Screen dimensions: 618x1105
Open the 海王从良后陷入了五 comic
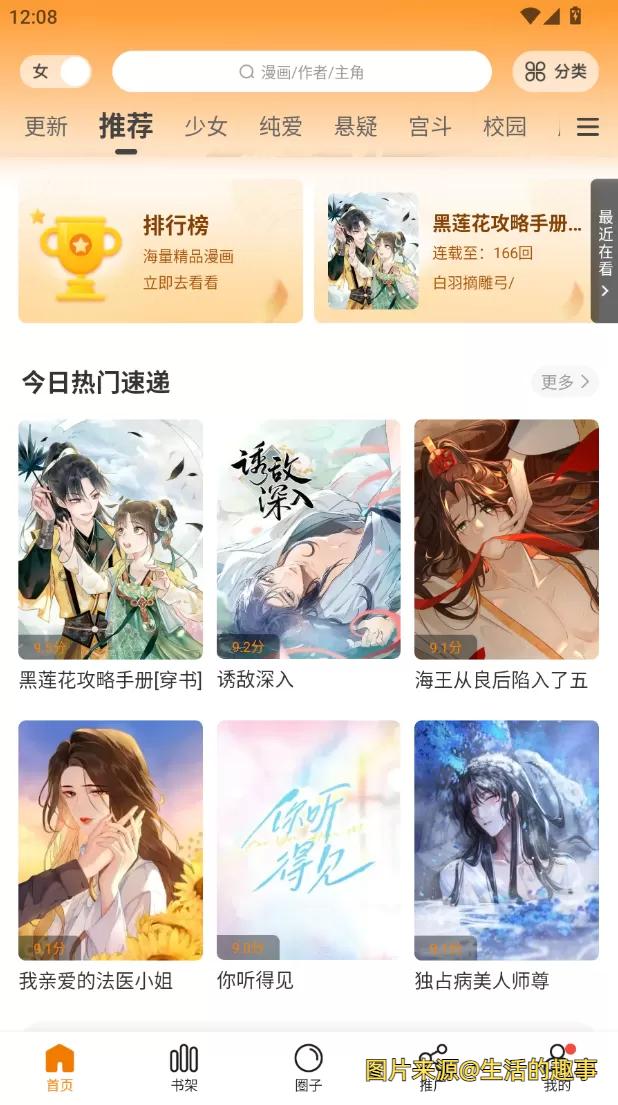point(506,540)
